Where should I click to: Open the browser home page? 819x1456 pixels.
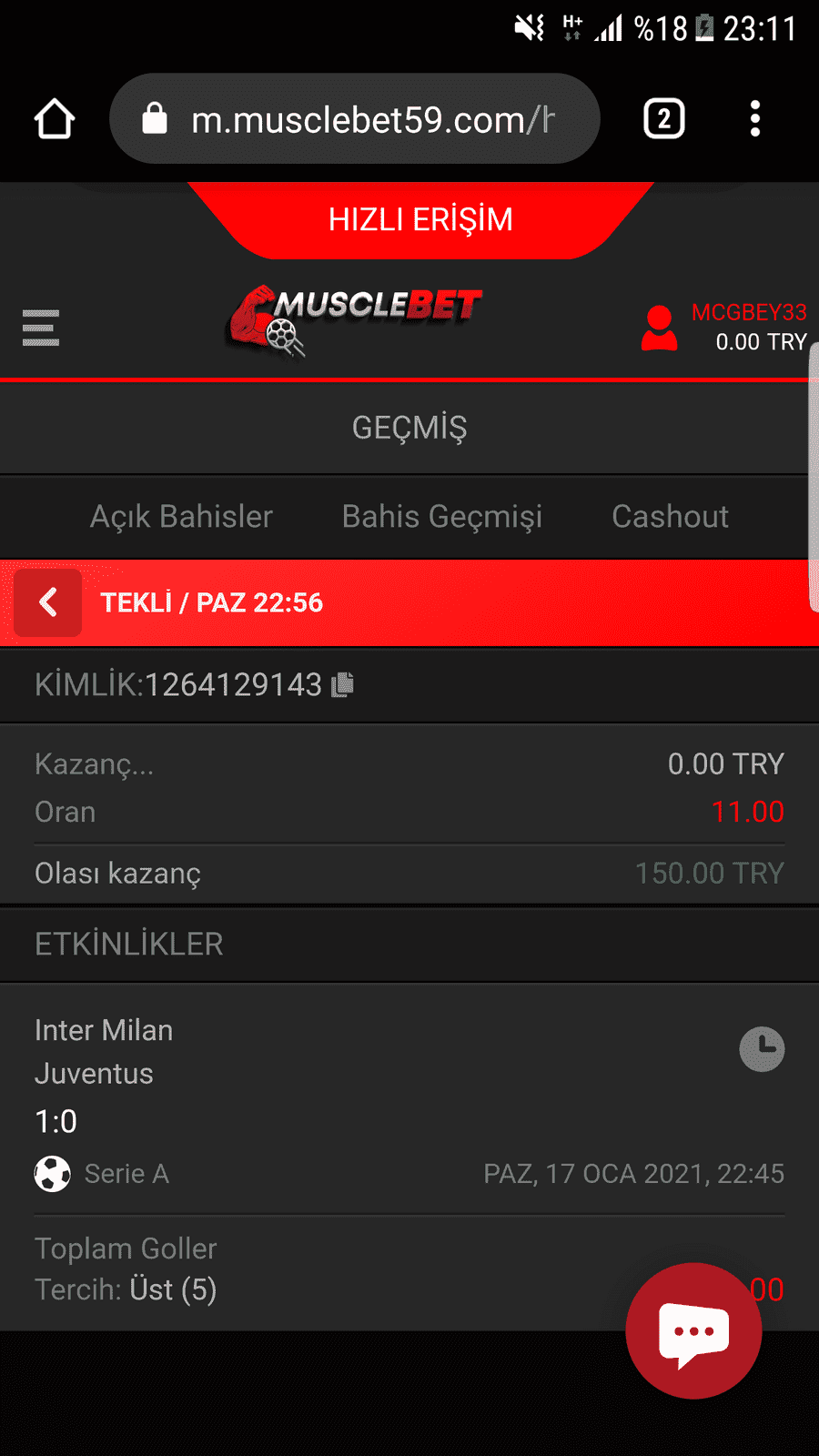[x=55, y=119]
